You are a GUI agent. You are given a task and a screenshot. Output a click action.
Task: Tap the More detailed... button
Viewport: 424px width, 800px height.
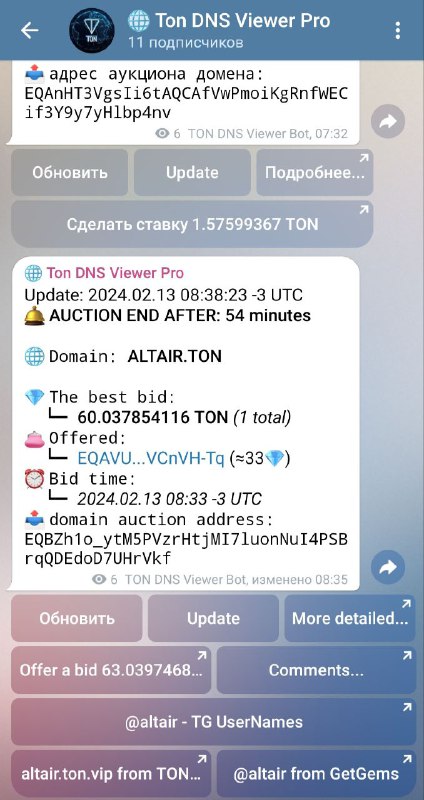point(350,618)
